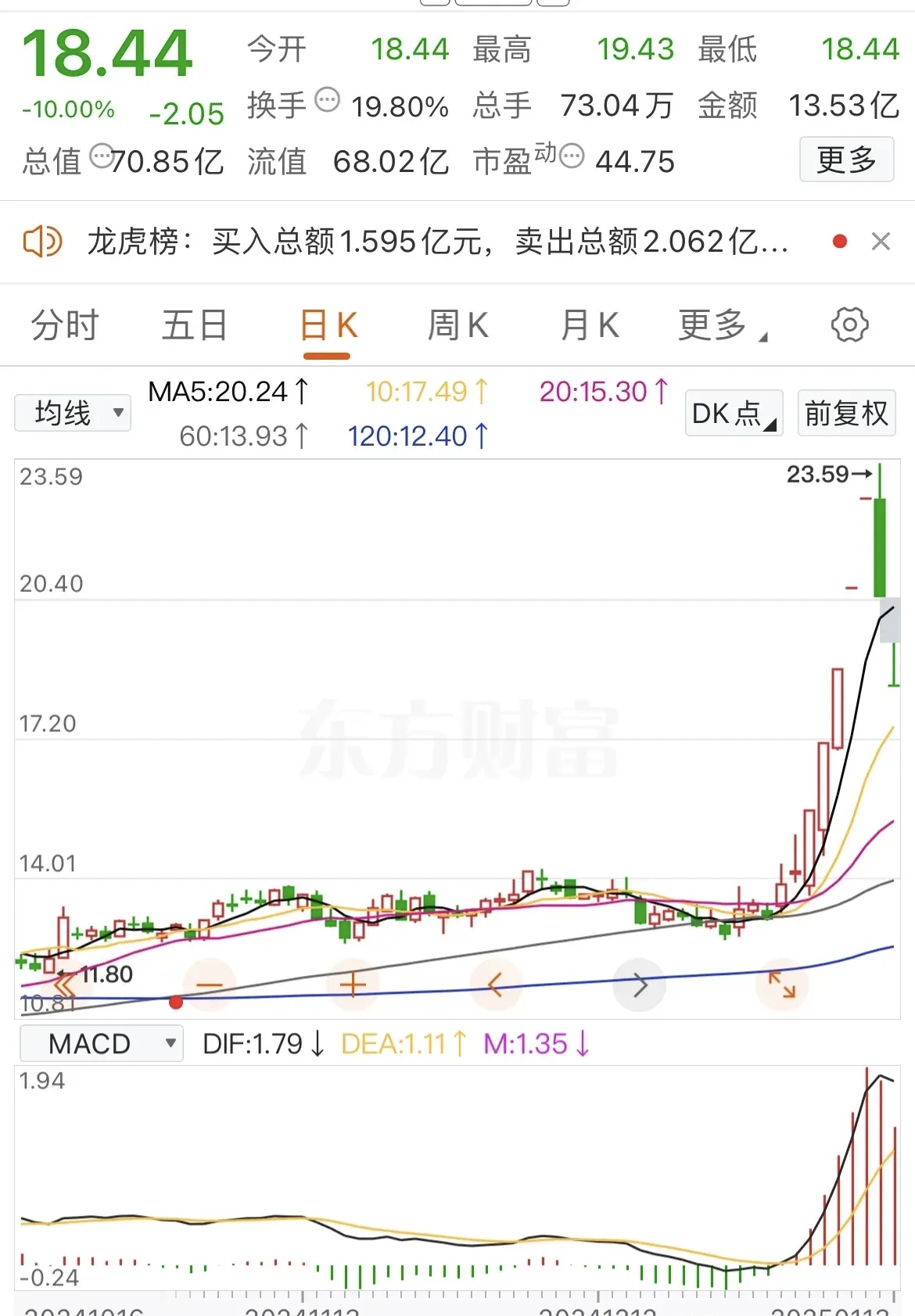Zoom out the K-line chart with minus icon

[211, 985]
